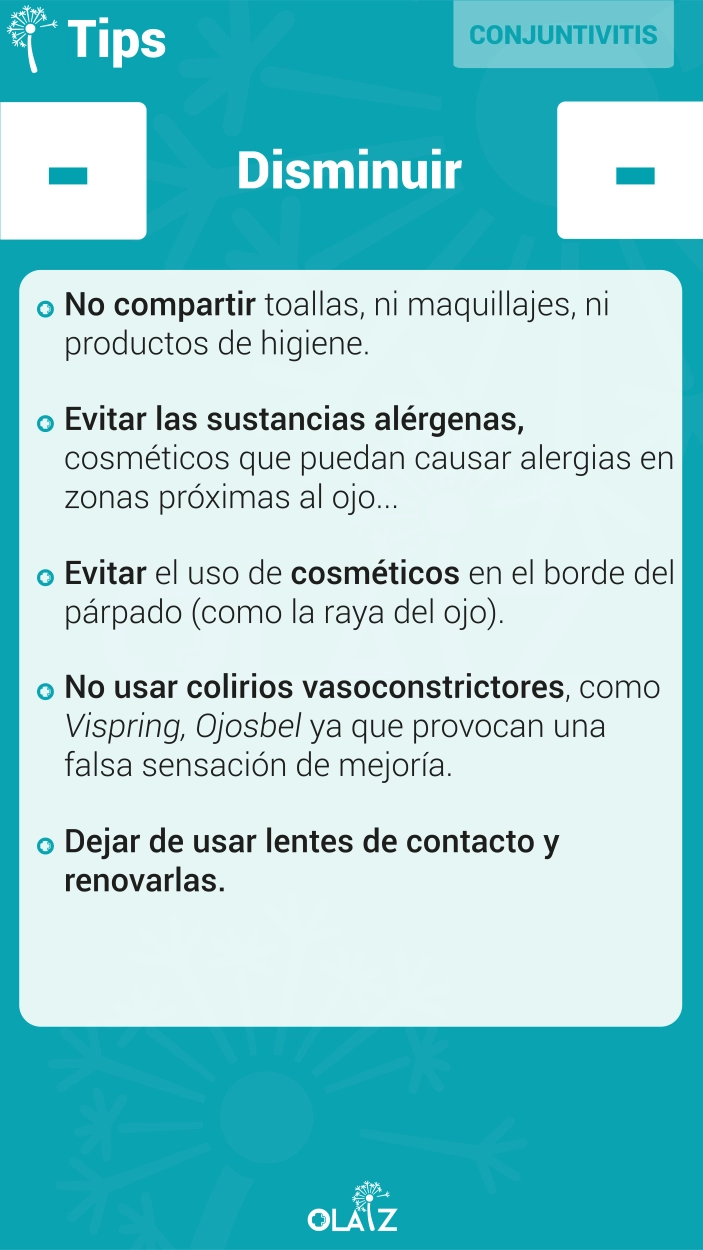Tap the CONJUNTIVITIS button
The height and width of the screenshot is (1250, 703).
pos(563,35)
